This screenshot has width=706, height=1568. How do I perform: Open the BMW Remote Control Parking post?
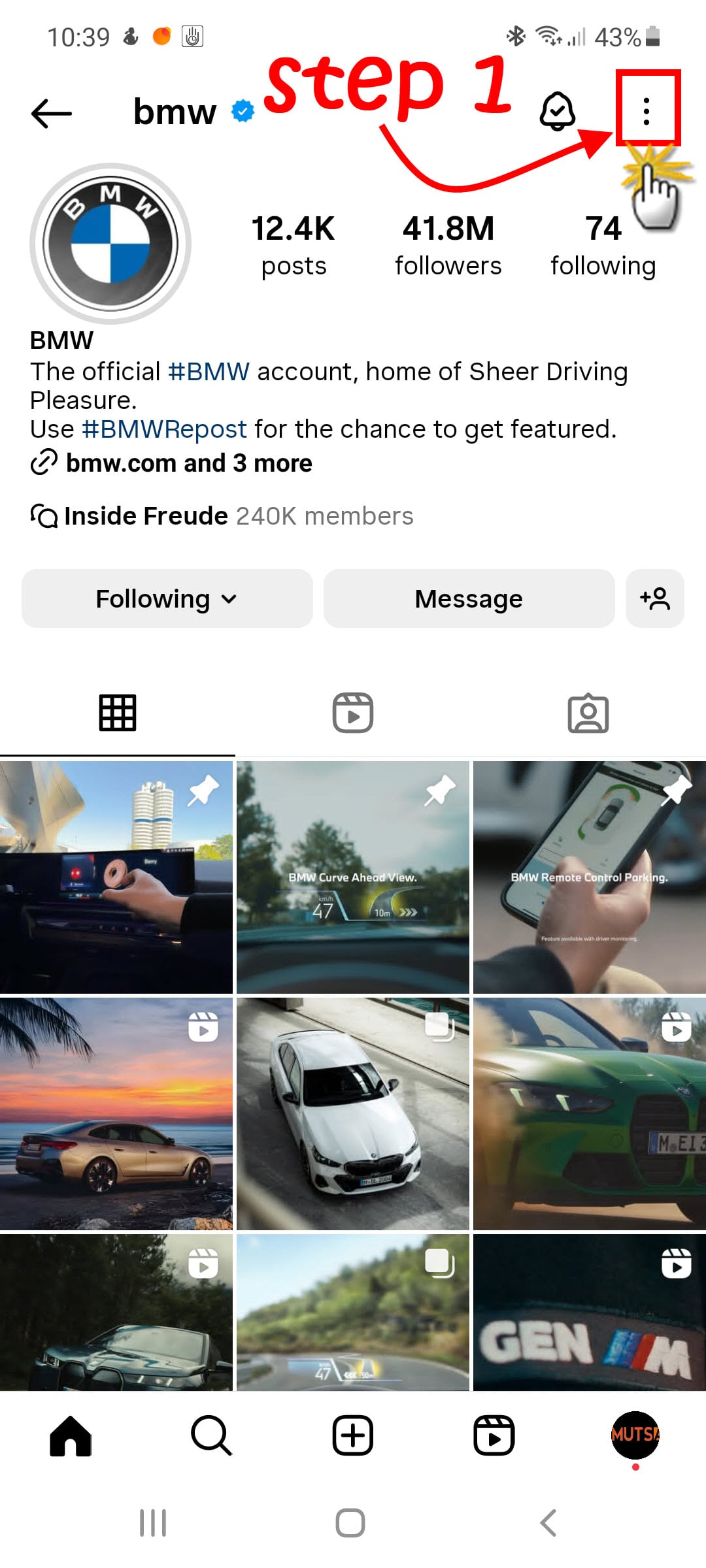[x=589, y=877]
